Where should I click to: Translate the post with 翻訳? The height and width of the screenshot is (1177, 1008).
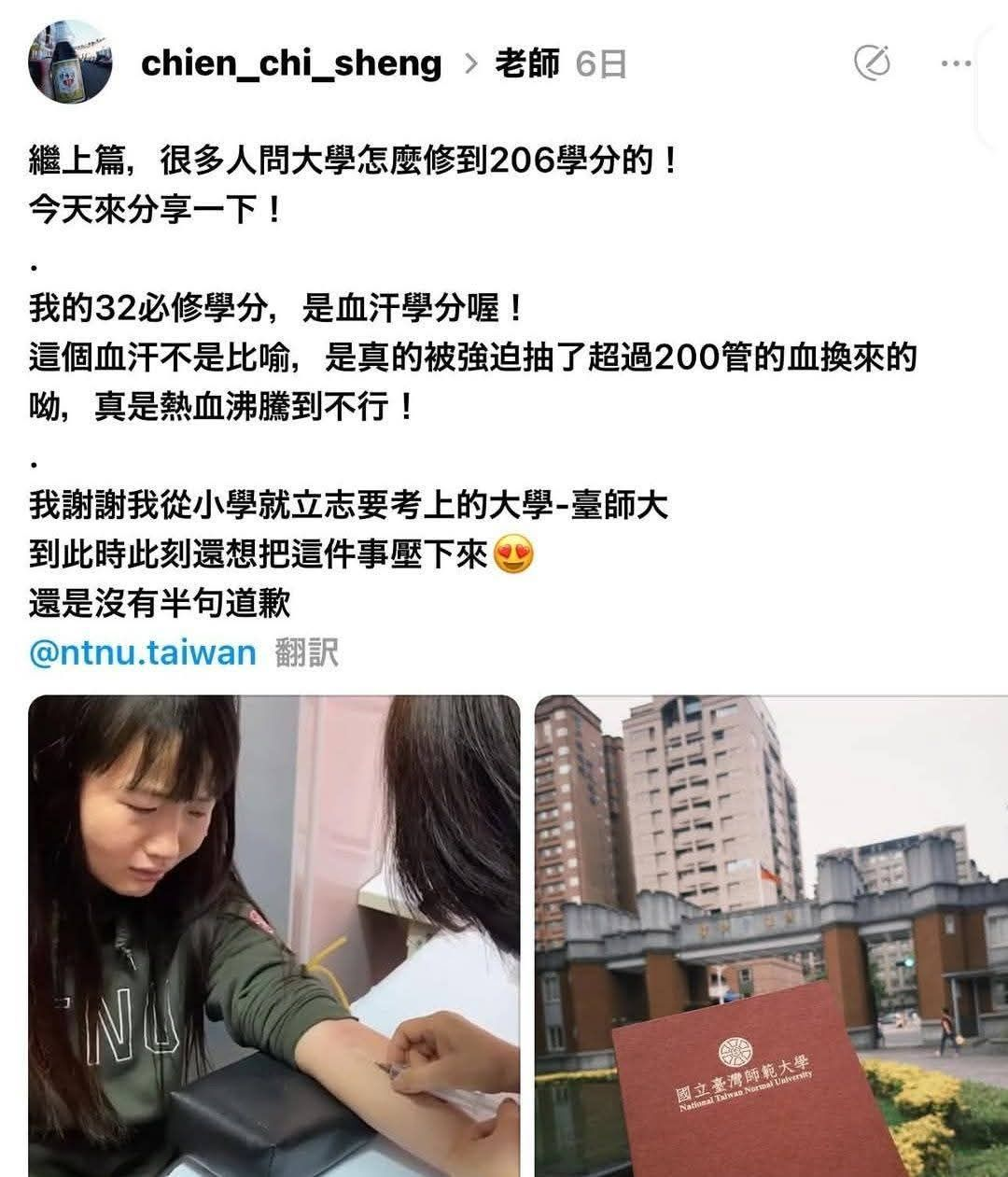306,652
